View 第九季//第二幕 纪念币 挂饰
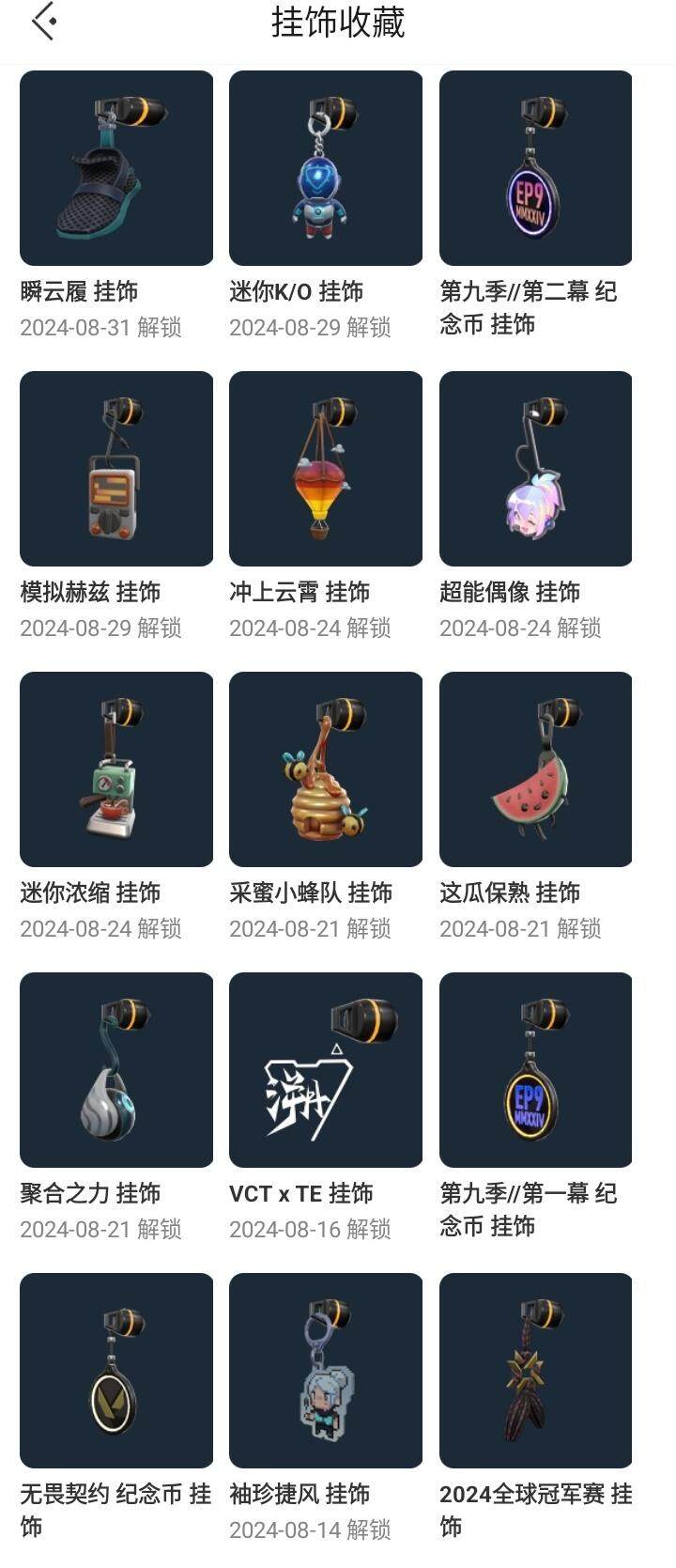Screen dimensions: 676x1568 (535, 169)
